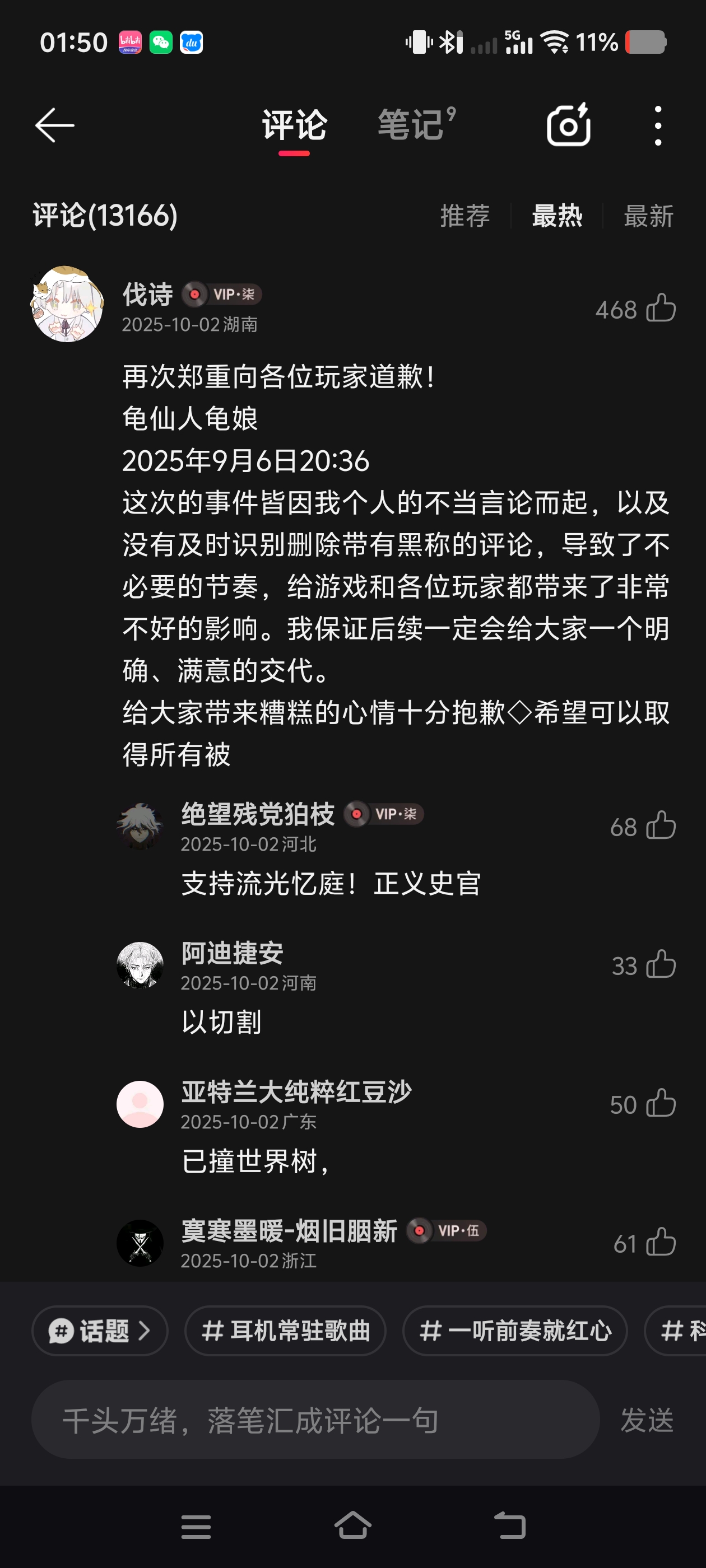This screenshot has height=1568, width=706.
Task: Like 寞寒墨暖-烟旧胭新's reply
Action: tap(660, 1242)
